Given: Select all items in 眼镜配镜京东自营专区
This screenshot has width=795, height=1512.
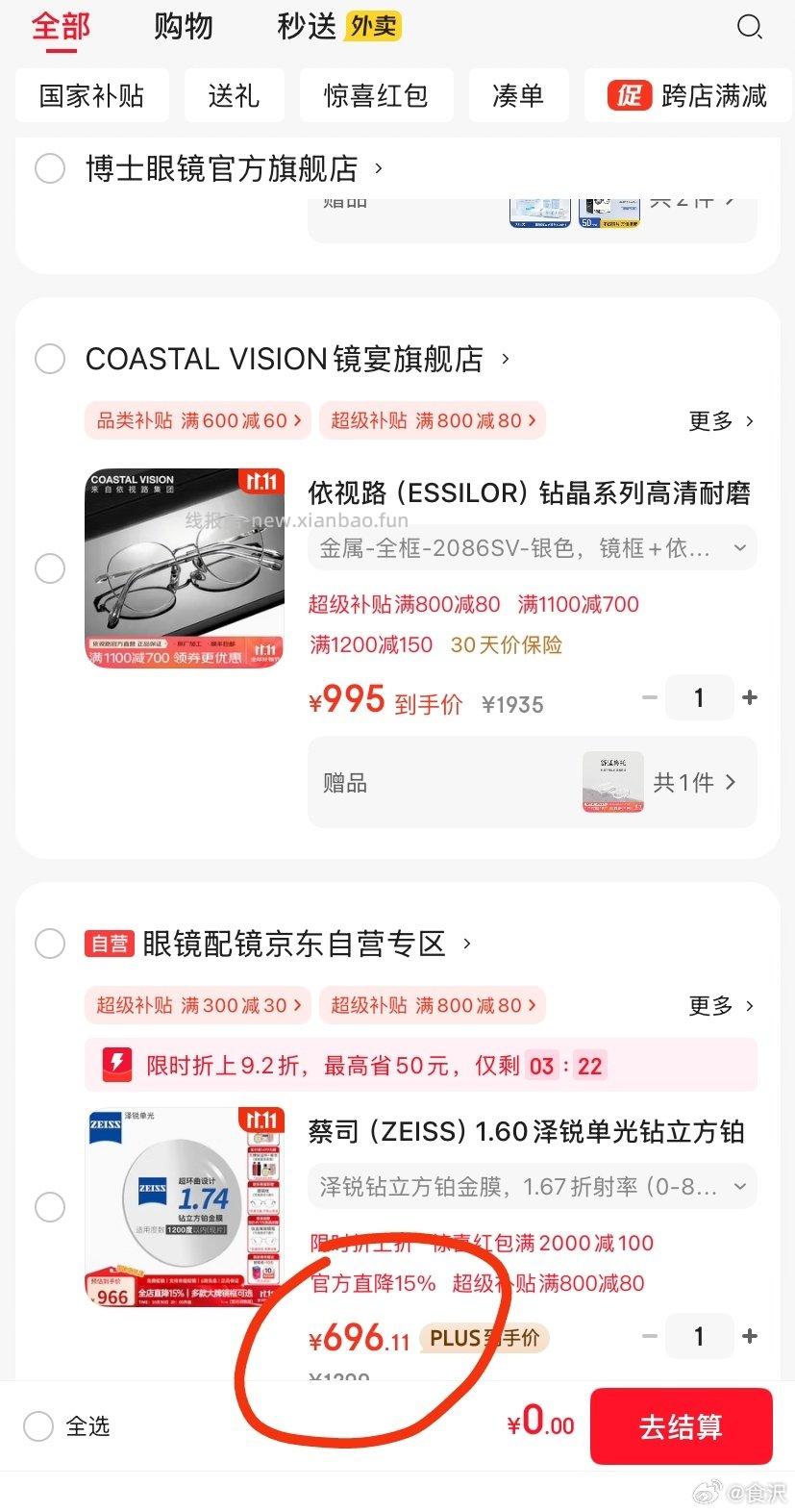Looking at the screenshot, I should 50,944.
